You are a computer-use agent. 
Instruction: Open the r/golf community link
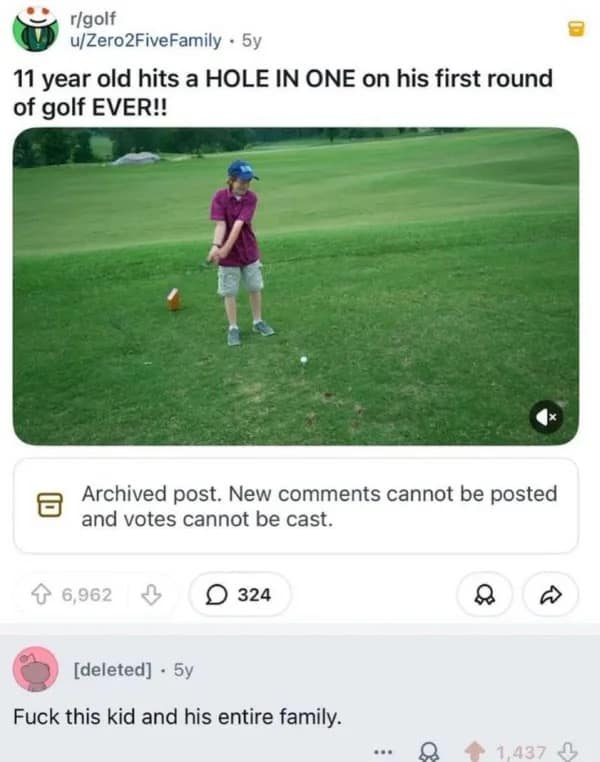click(93, 18)
